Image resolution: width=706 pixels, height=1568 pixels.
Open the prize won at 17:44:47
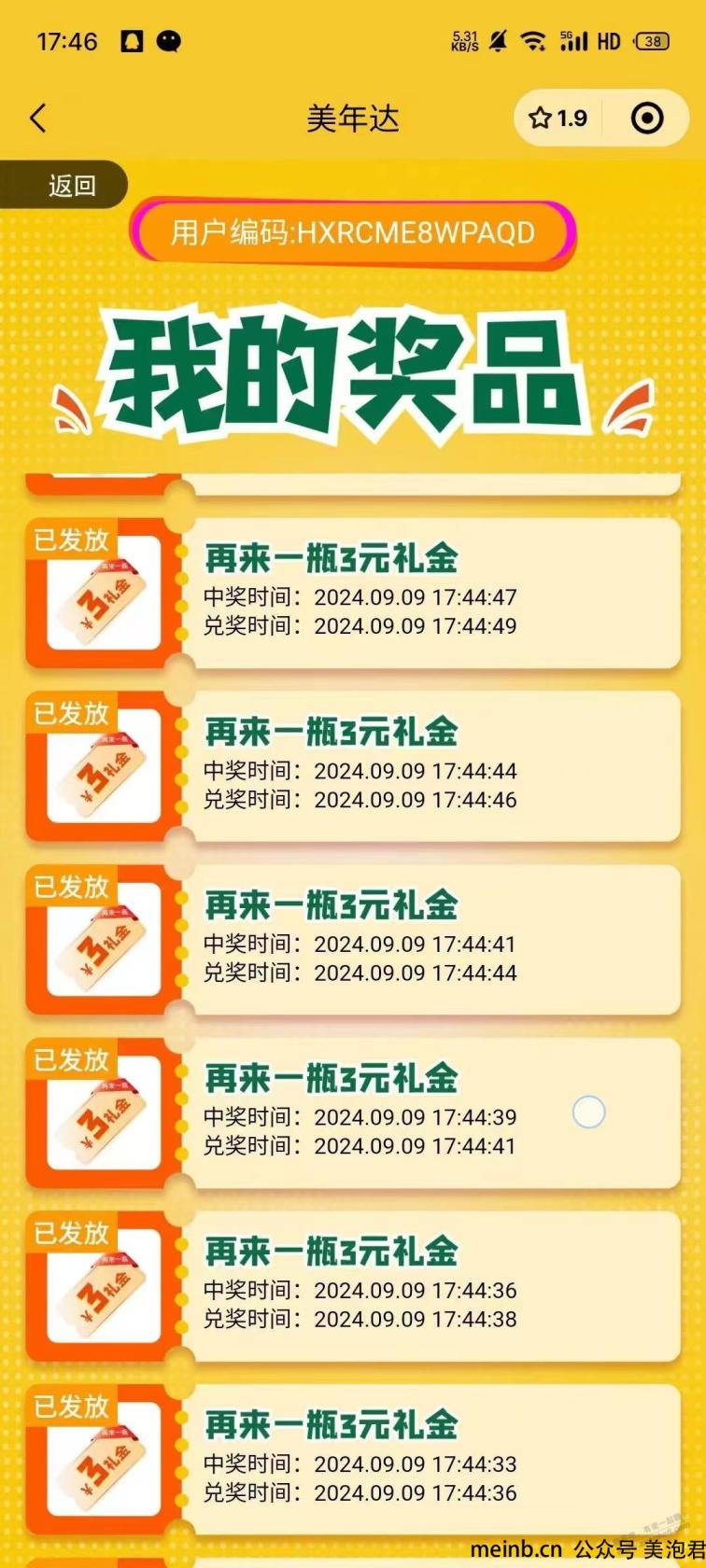(353, 594)
